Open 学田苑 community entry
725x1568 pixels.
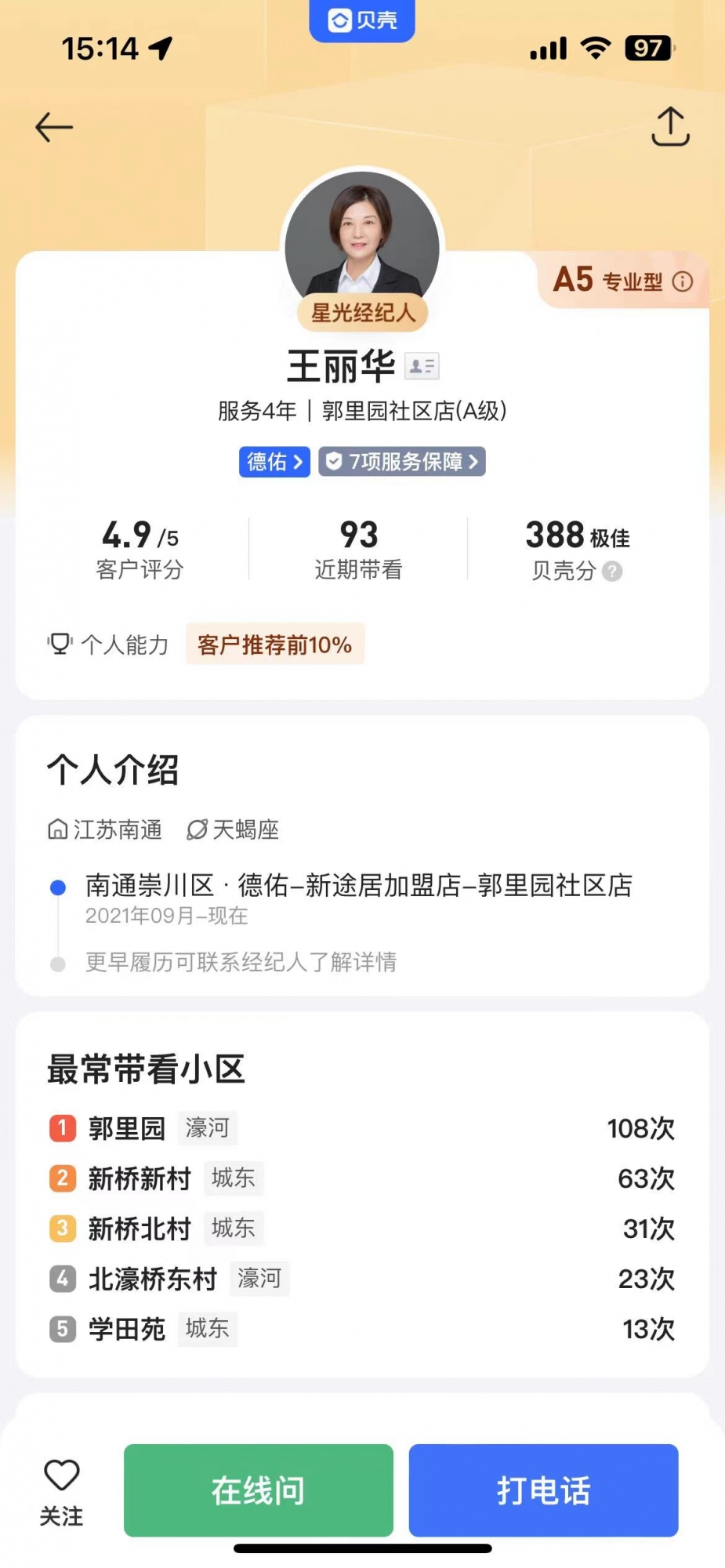pyautogui.click(x=127, y=1329)
